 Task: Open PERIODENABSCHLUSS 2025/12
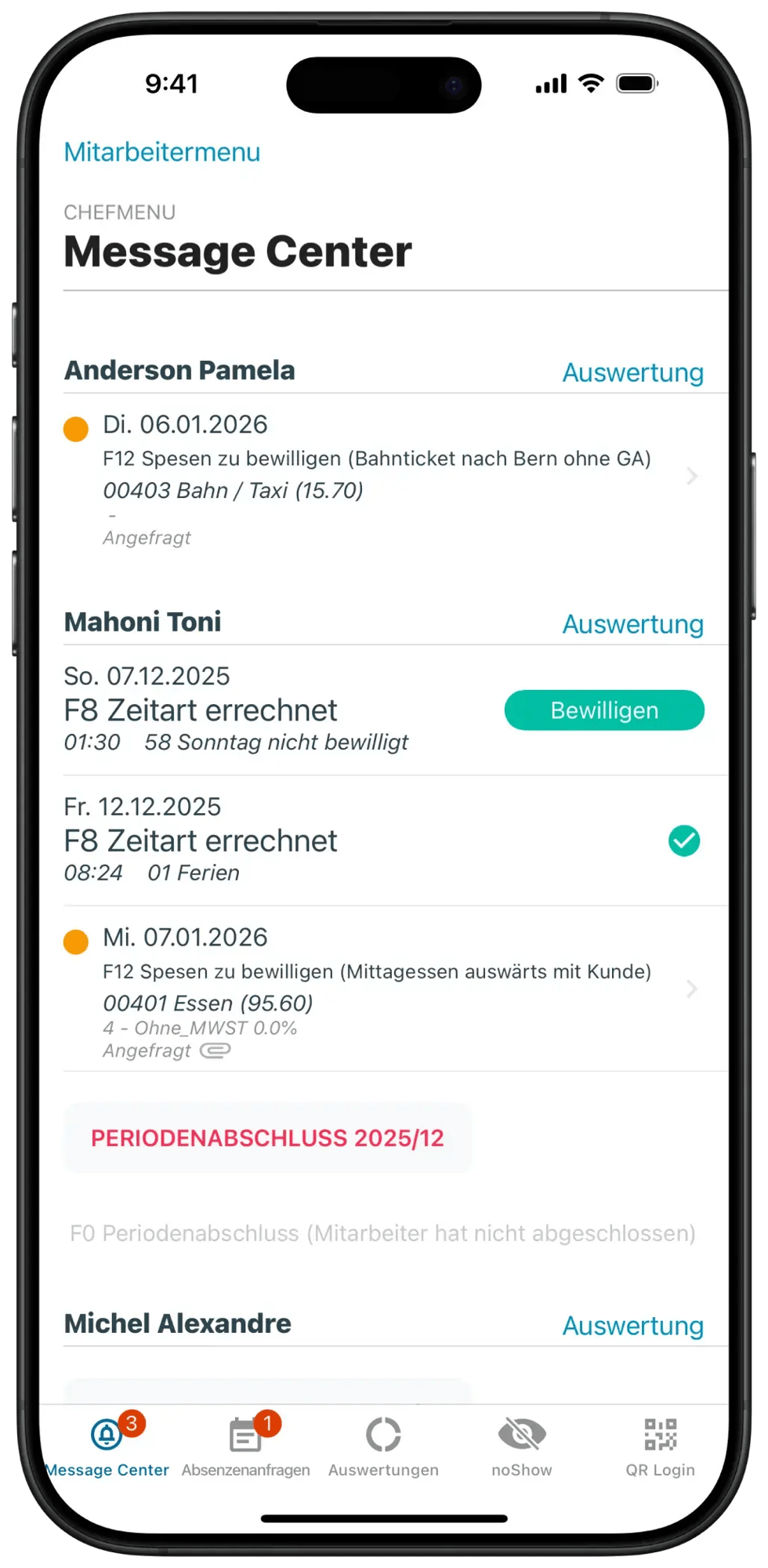tap(267, 1138)
